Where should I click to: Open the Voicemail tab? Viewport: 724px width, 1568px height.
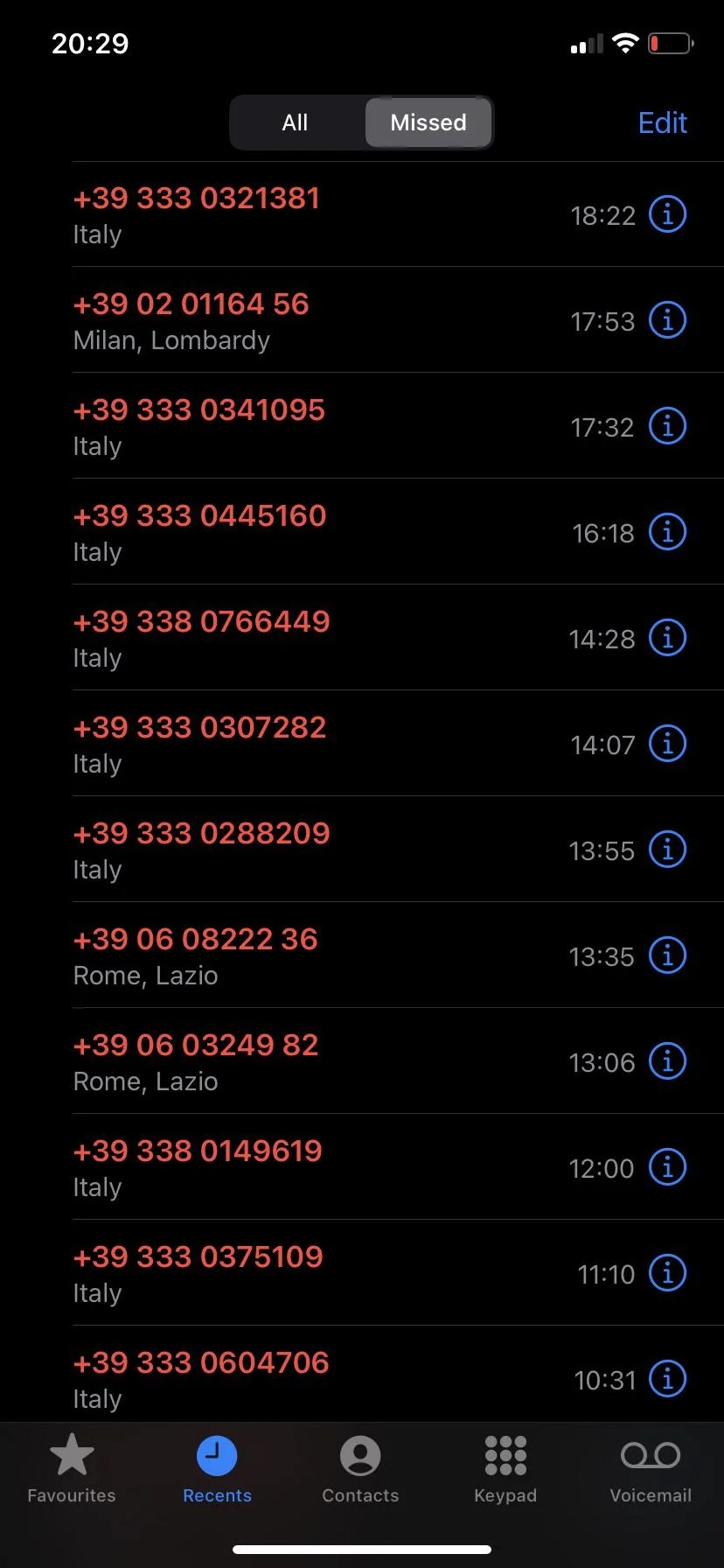pyautogui.click(x=651, y=1469)
